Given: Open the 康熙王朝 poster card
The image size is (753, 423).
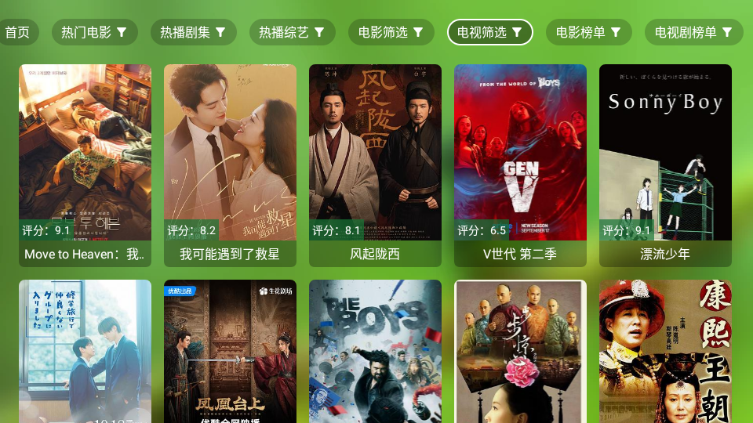Looking at the screenshot, I should pyautogui.click(x=665, y=352).
